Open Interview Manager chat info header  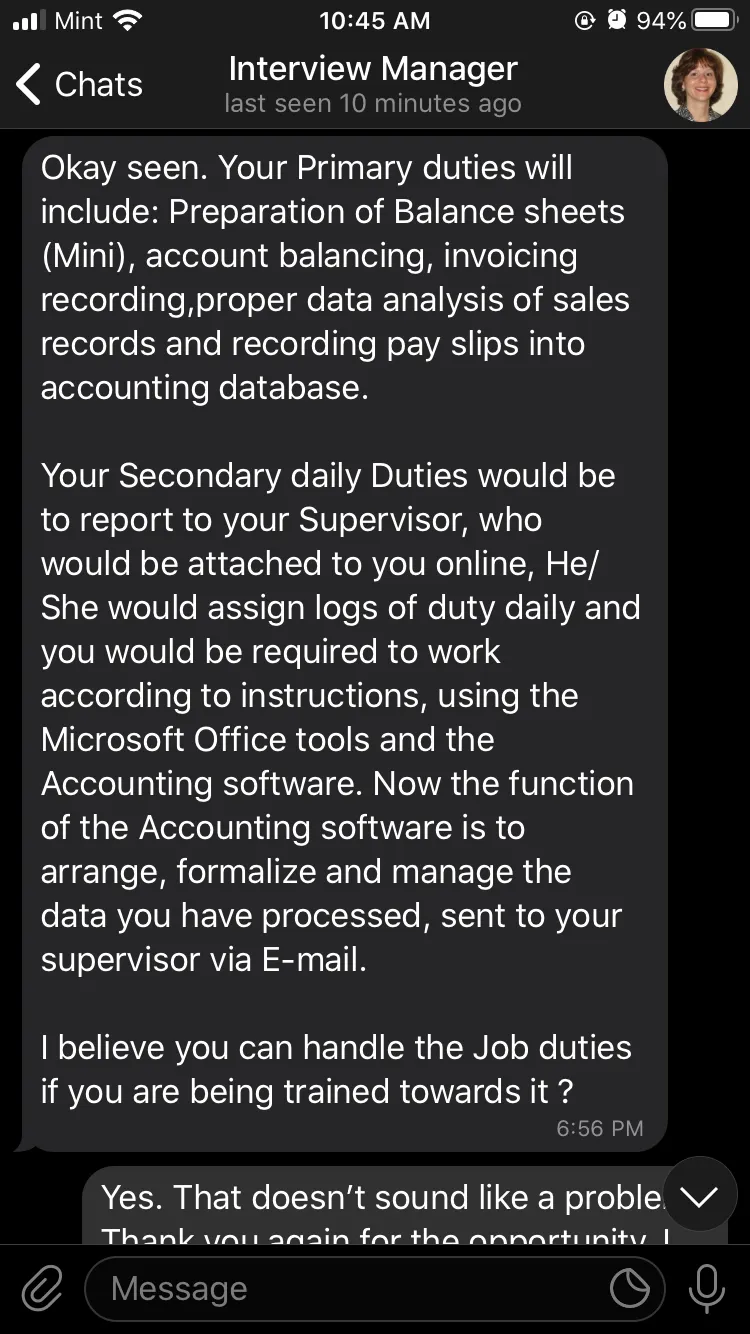[x=373, y=84]
